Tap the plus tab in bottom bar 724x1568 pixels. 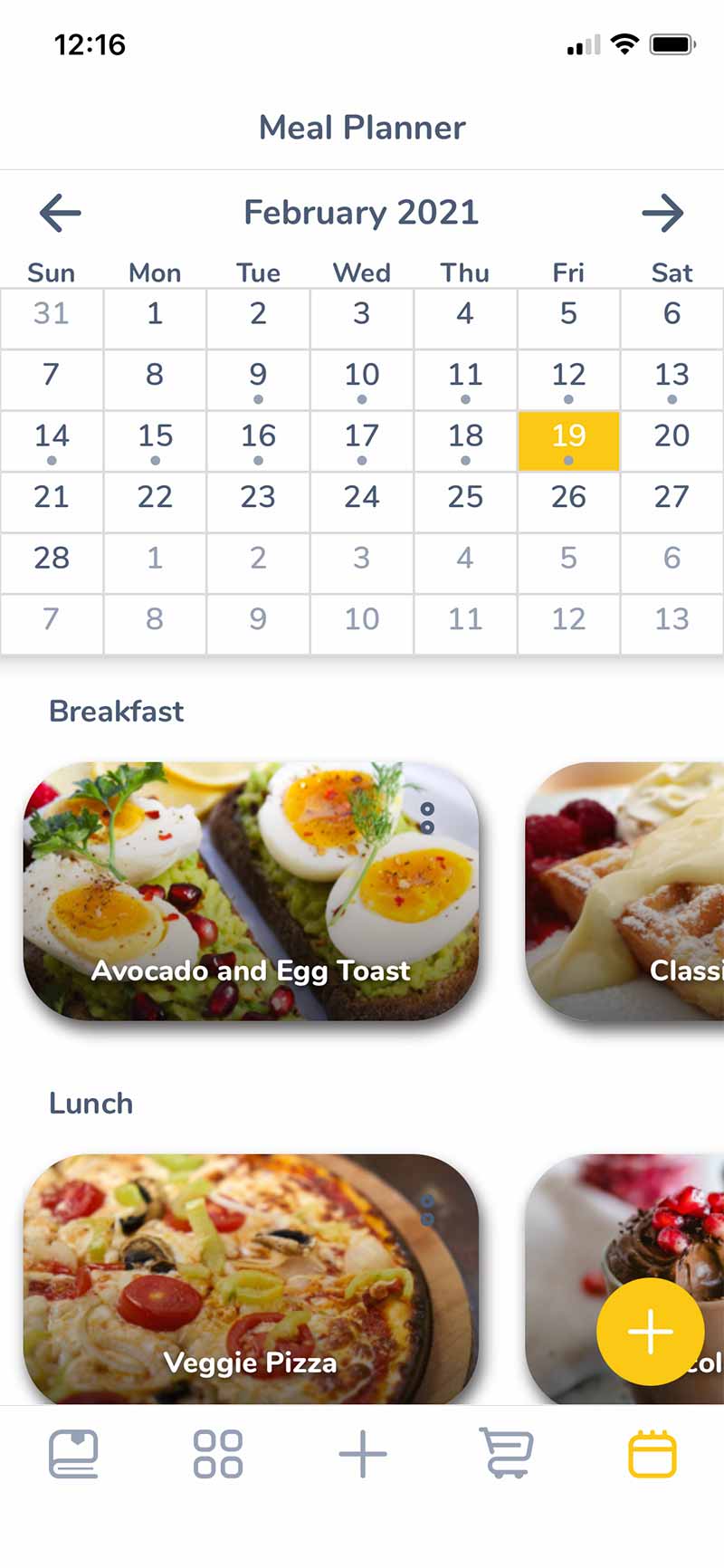[362, 1454]
